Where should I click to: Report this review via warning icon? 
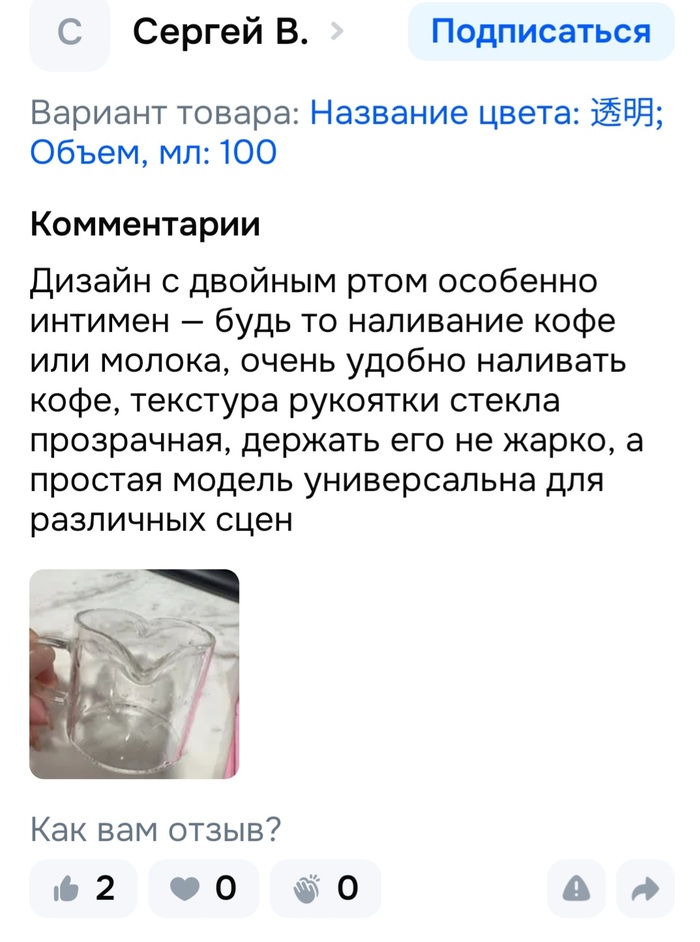click(577, 888)
